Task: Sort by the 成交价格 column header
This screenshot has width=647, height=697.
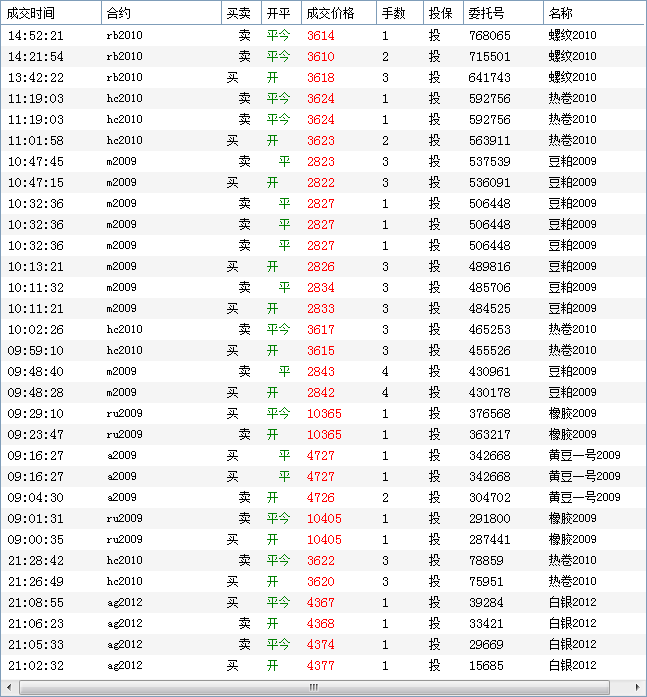Action: [x=338, y=13]
